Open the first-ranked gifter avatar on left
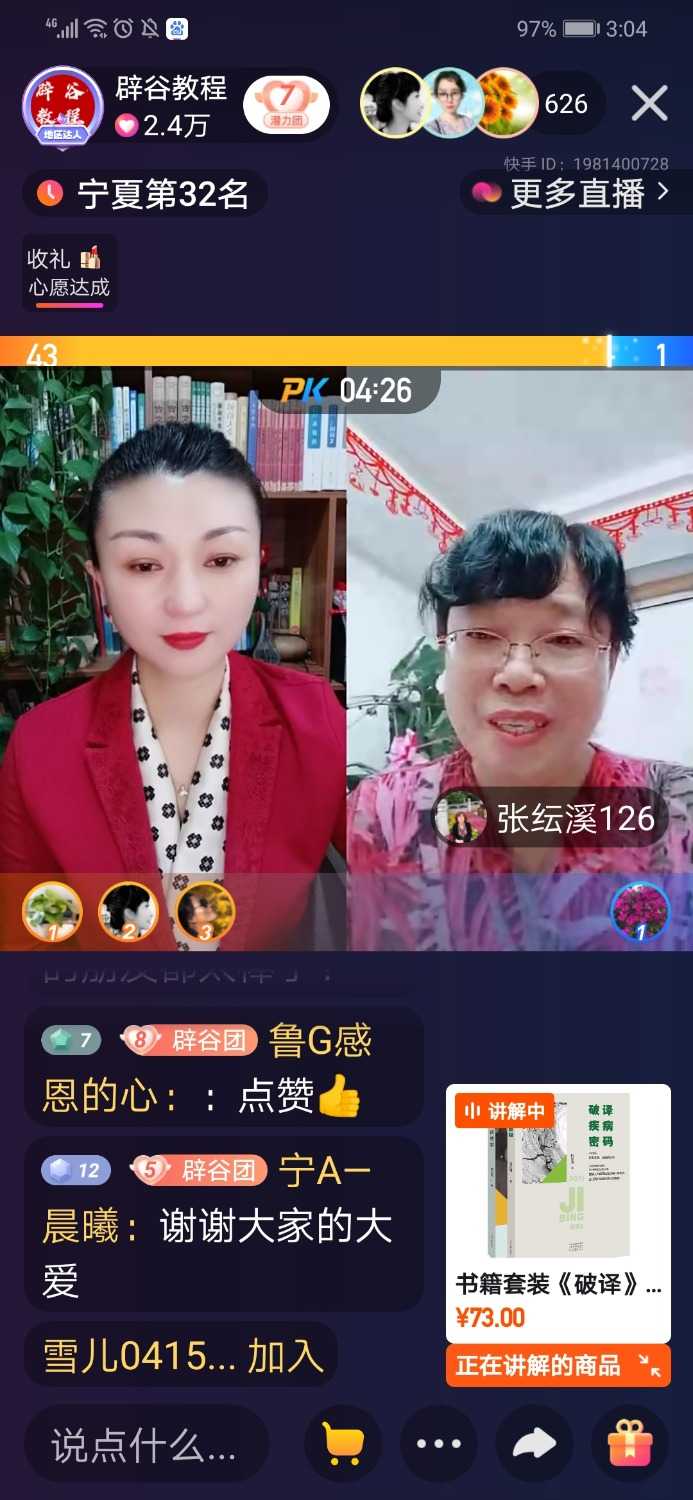Image resolution: width=693 pixels, height=1500 pixels. coord(52,911)
